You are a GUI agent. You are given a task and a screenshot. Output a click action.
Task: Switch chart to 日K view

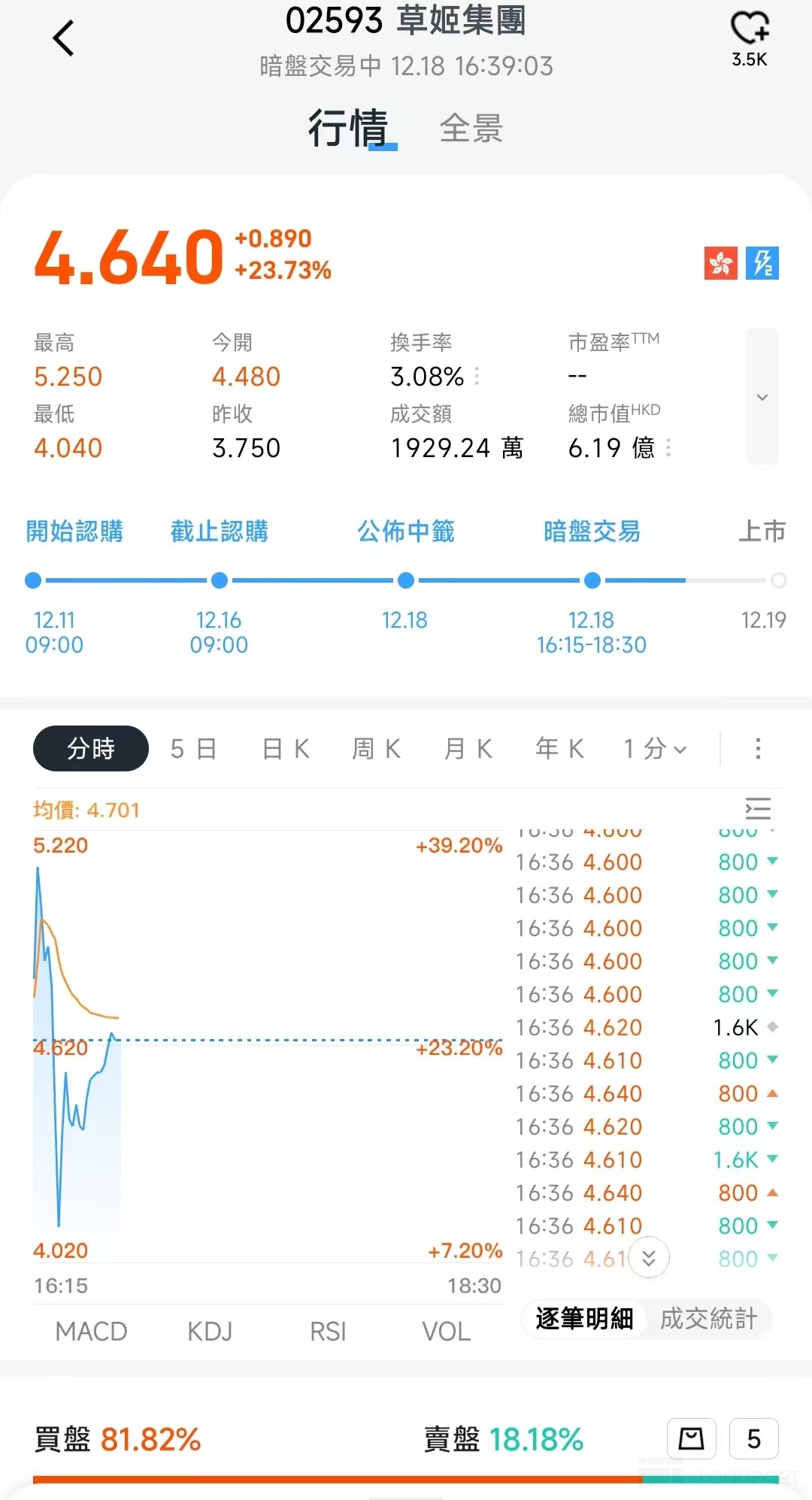click(x=286, y=749)
